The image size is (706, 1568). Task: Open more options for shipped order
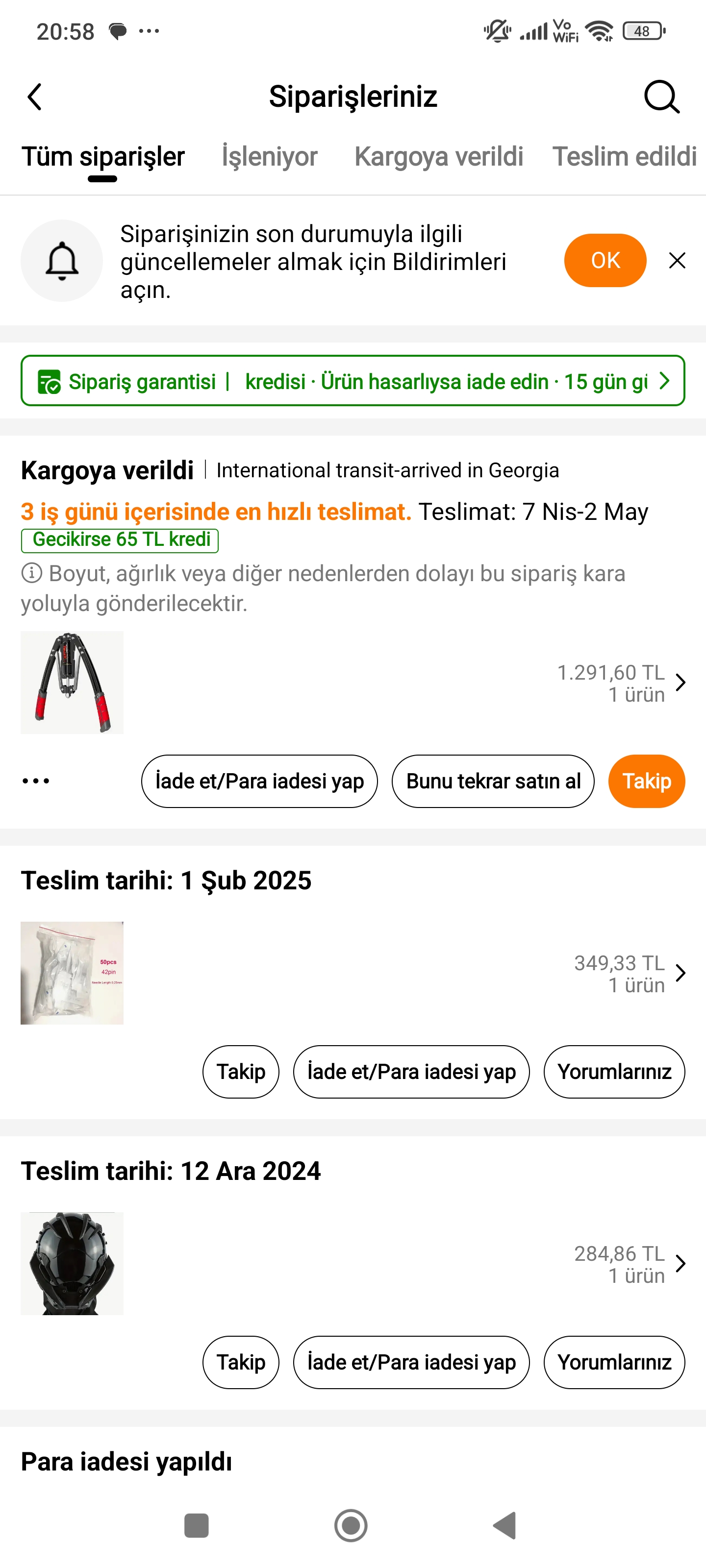click(36, 781)
